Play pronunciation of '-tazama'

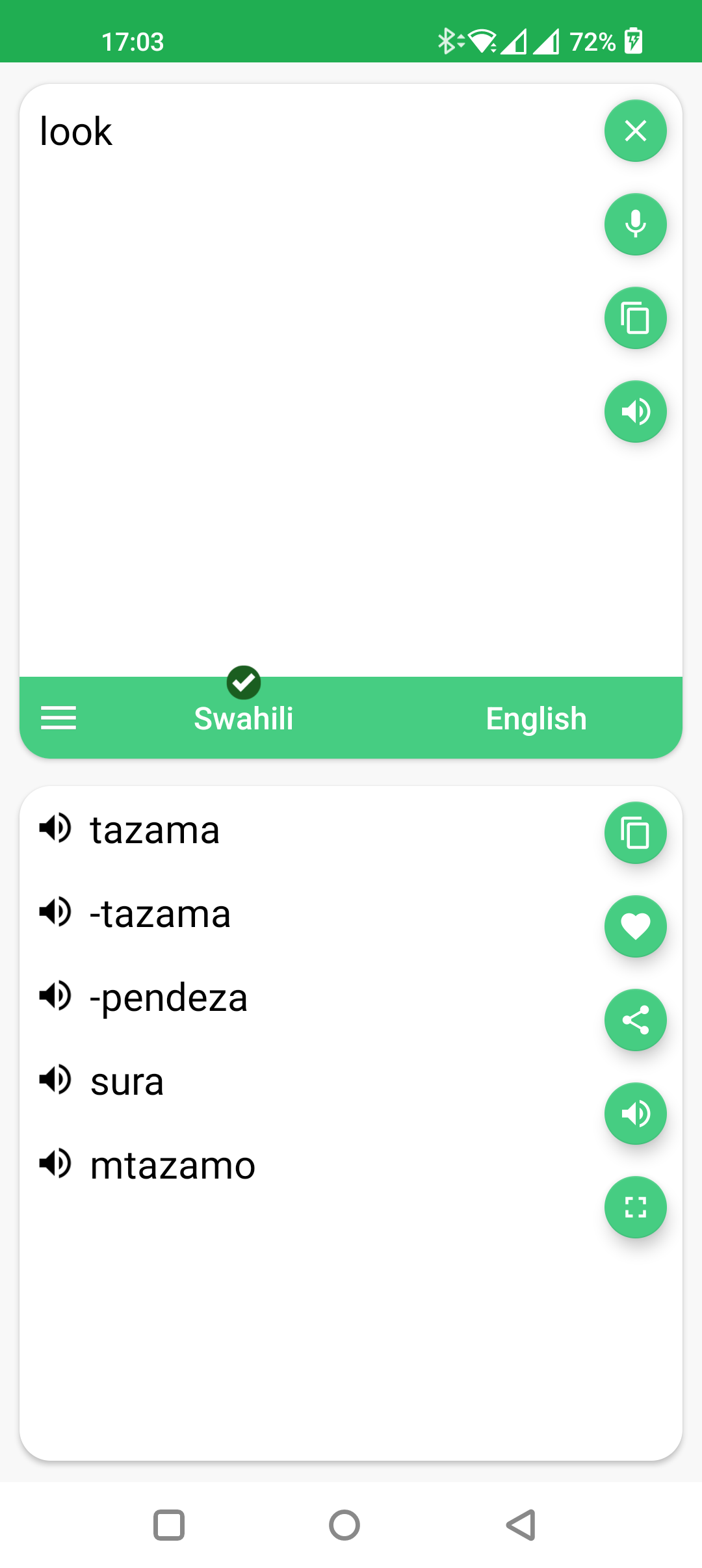[x=55, y=911]
